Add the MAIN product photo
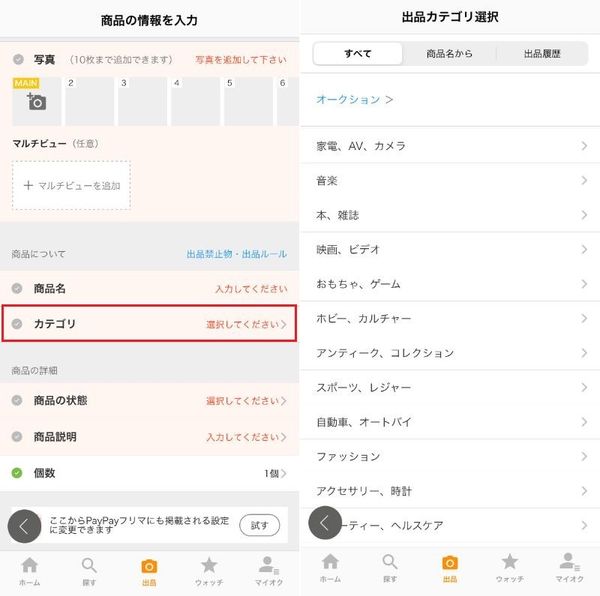The height and width of the screenshot is (596, 600). pos(36,101)
